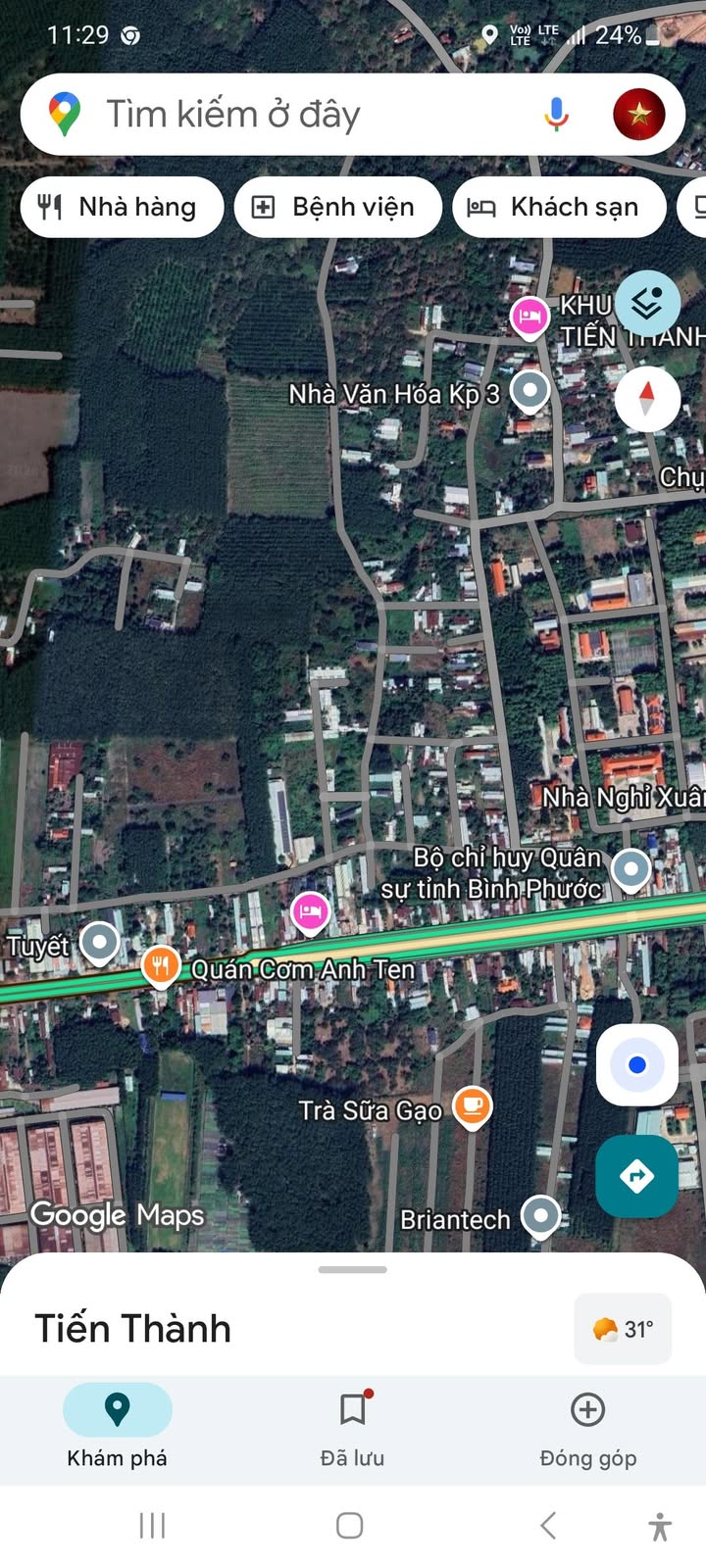View the Nhà Văn Hóa Kp 3 marker
Image resolution: width=706 pixels, height=1568 pixels.
(x=530, y=390)
